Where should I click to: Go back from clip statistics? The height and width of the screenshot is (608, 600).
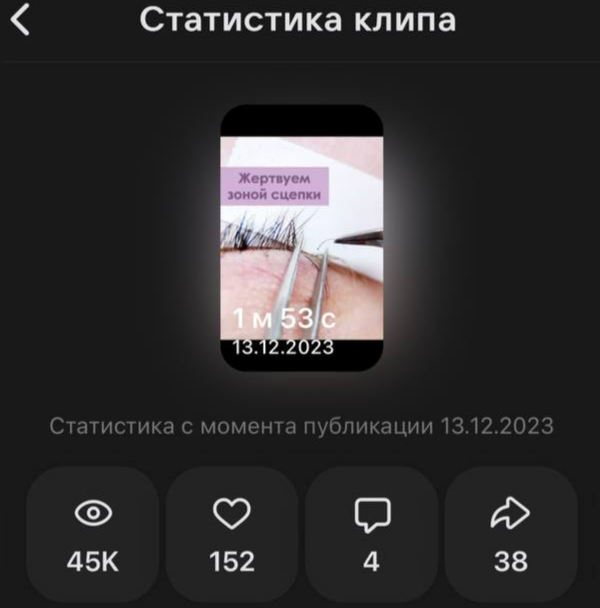click(x=21, y=20)
